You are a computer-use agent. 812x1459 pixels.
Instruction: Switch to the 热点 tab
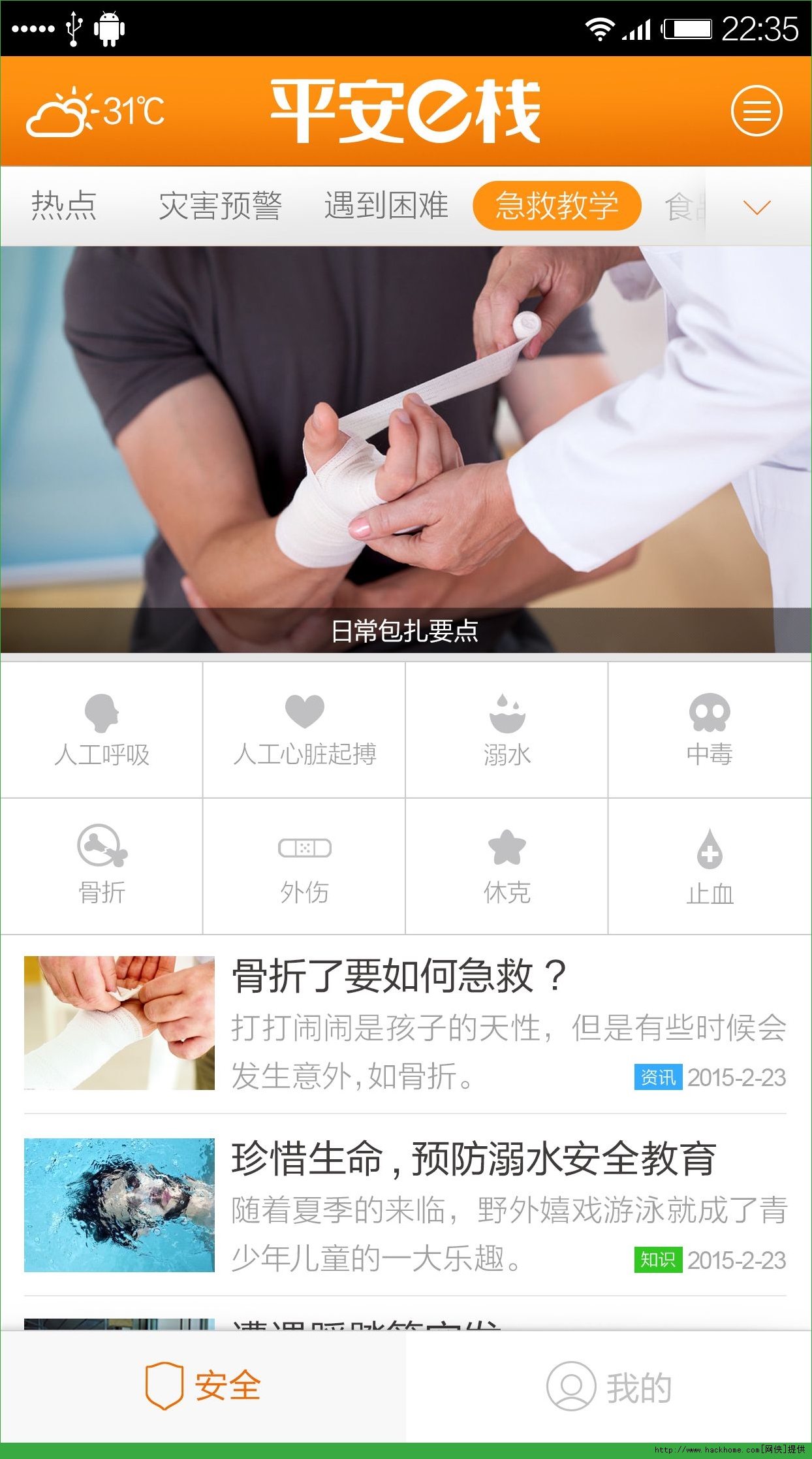(x=64, y=206)
